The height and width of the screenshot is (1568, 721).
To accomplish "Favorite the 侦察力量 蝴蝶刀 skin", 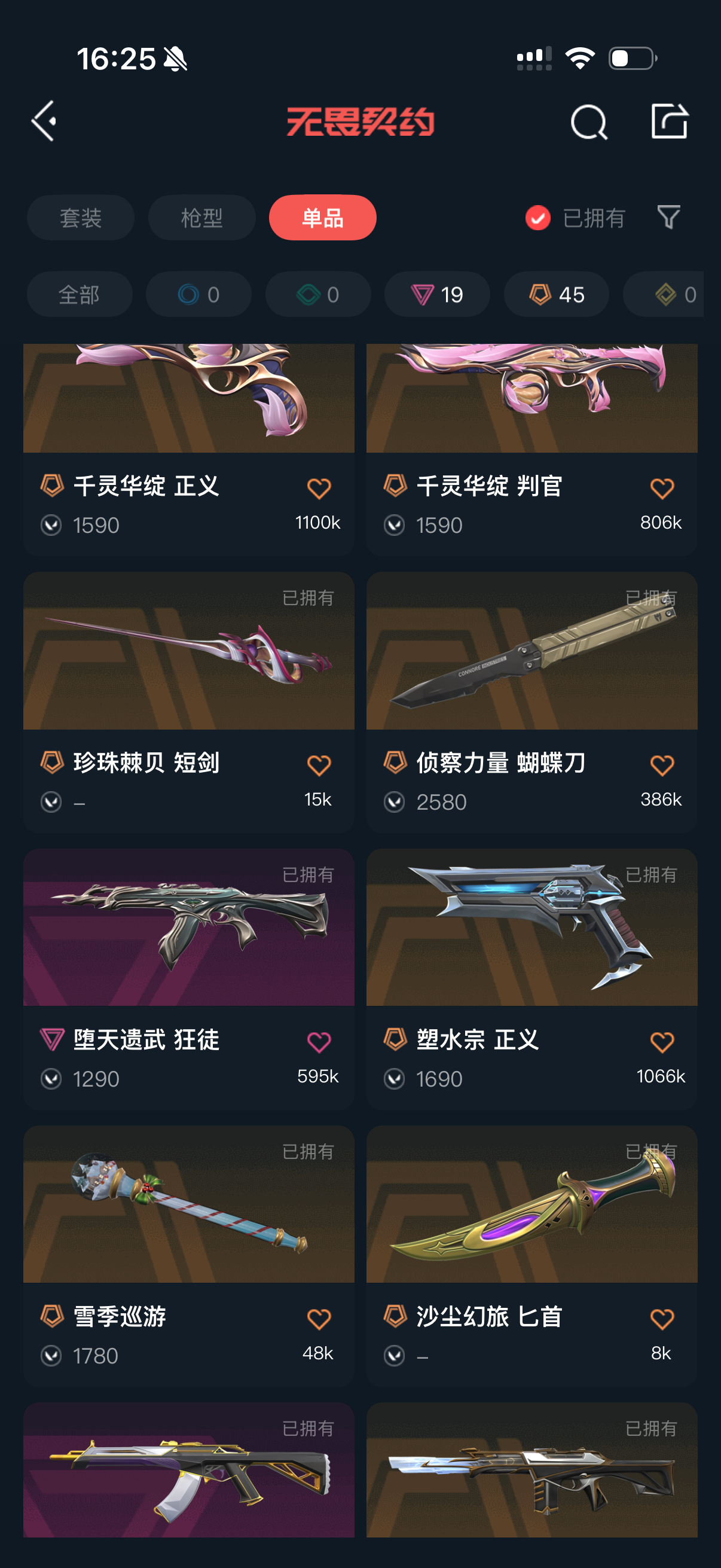I will click(x=661, y=765).
